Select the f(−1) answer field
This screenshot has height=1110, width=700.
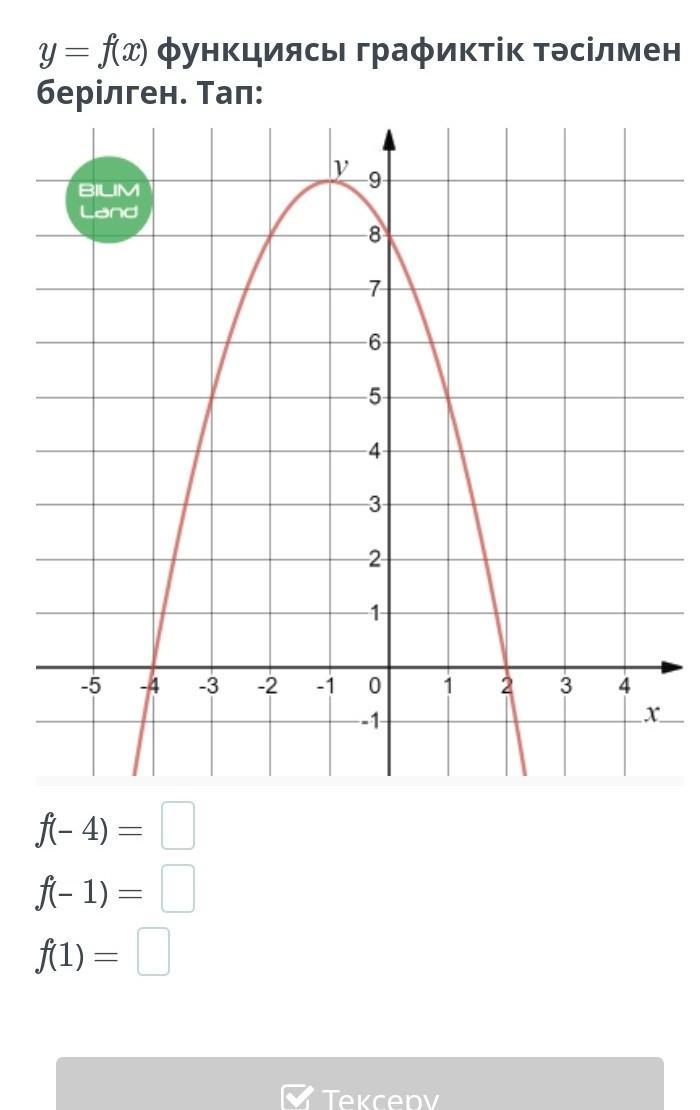click(178, 890)
